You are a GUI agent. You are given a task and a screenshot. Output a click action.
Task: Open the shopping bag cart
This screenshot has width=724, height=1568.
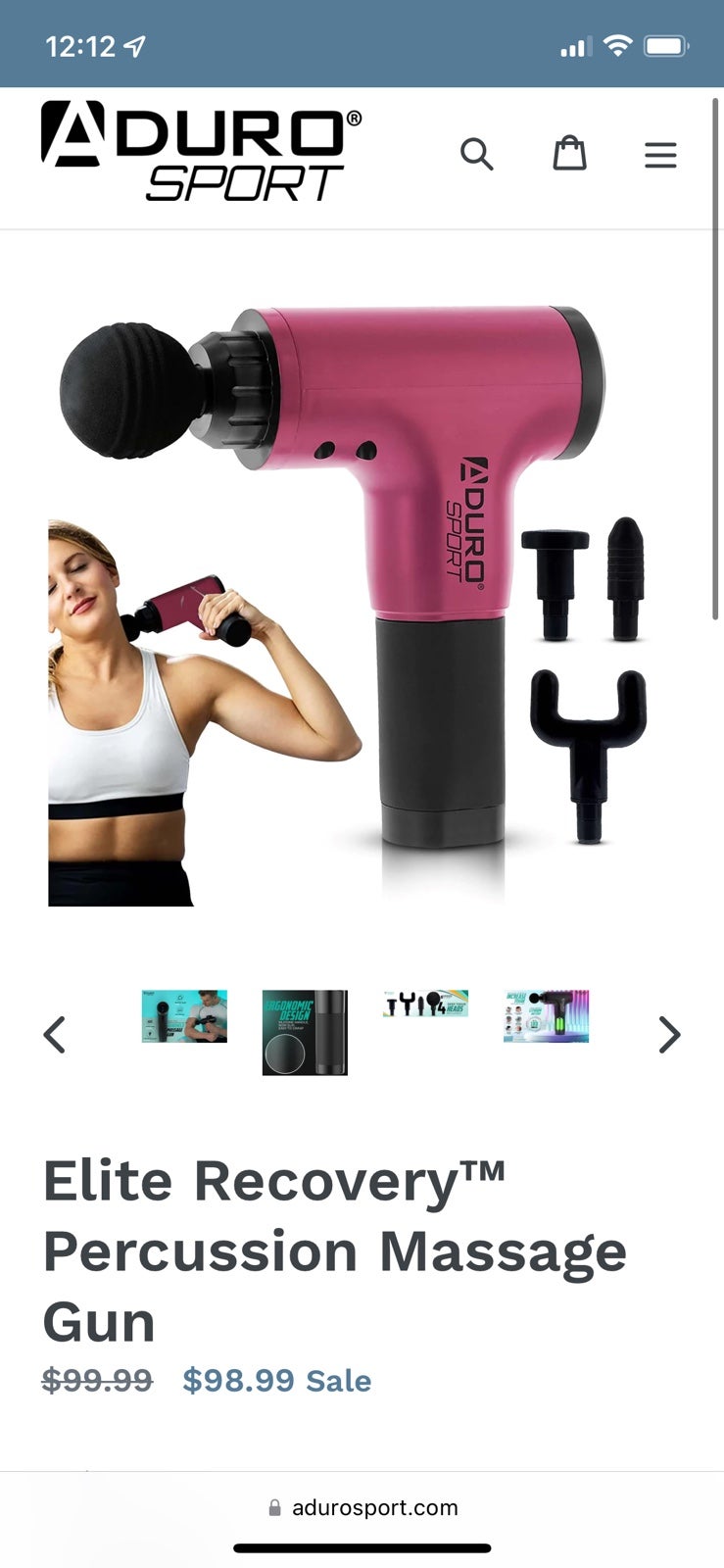(569, 154)
